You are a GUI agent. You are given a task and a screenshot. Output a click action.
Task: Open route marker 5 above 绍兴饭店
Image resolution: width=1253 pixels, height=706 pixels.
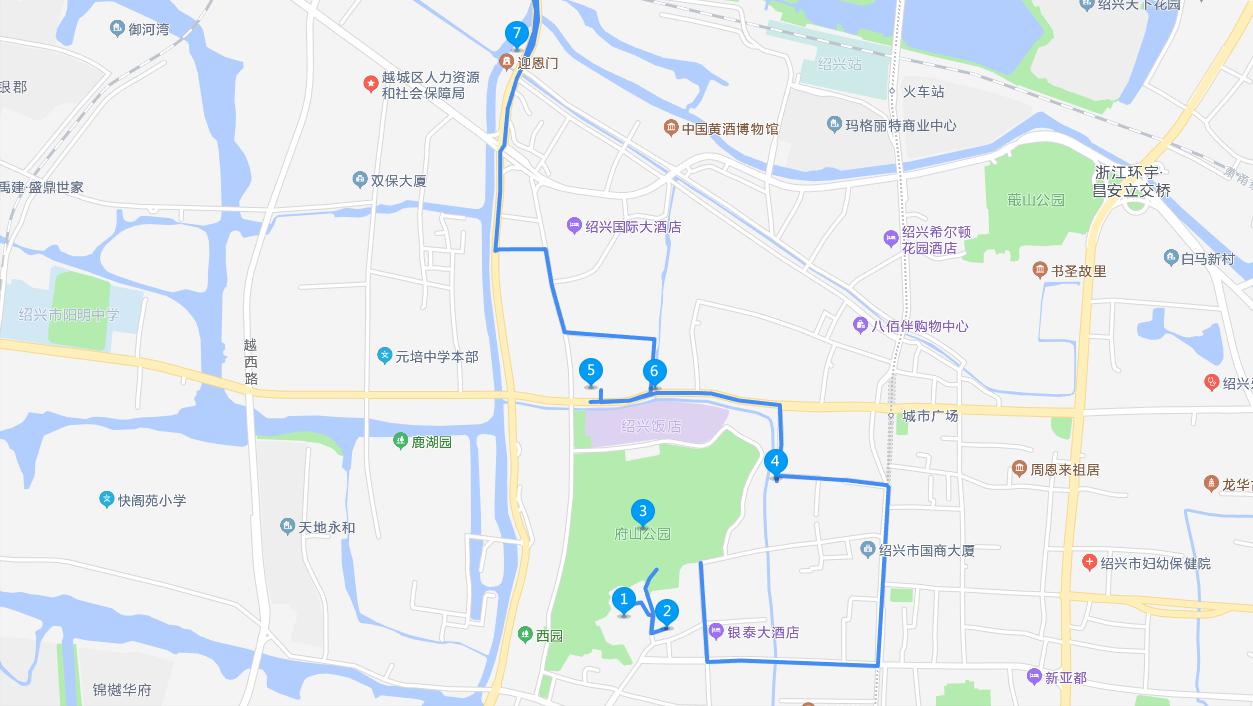point(591,372)
